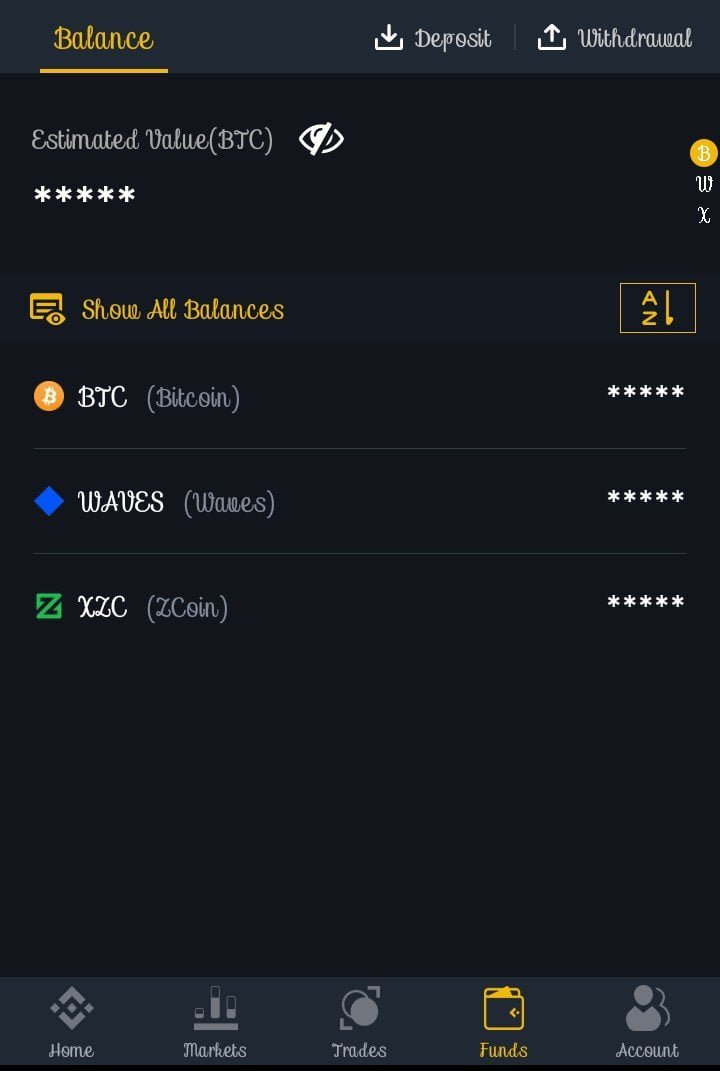Jump to B in the side index

click(704, 153)
